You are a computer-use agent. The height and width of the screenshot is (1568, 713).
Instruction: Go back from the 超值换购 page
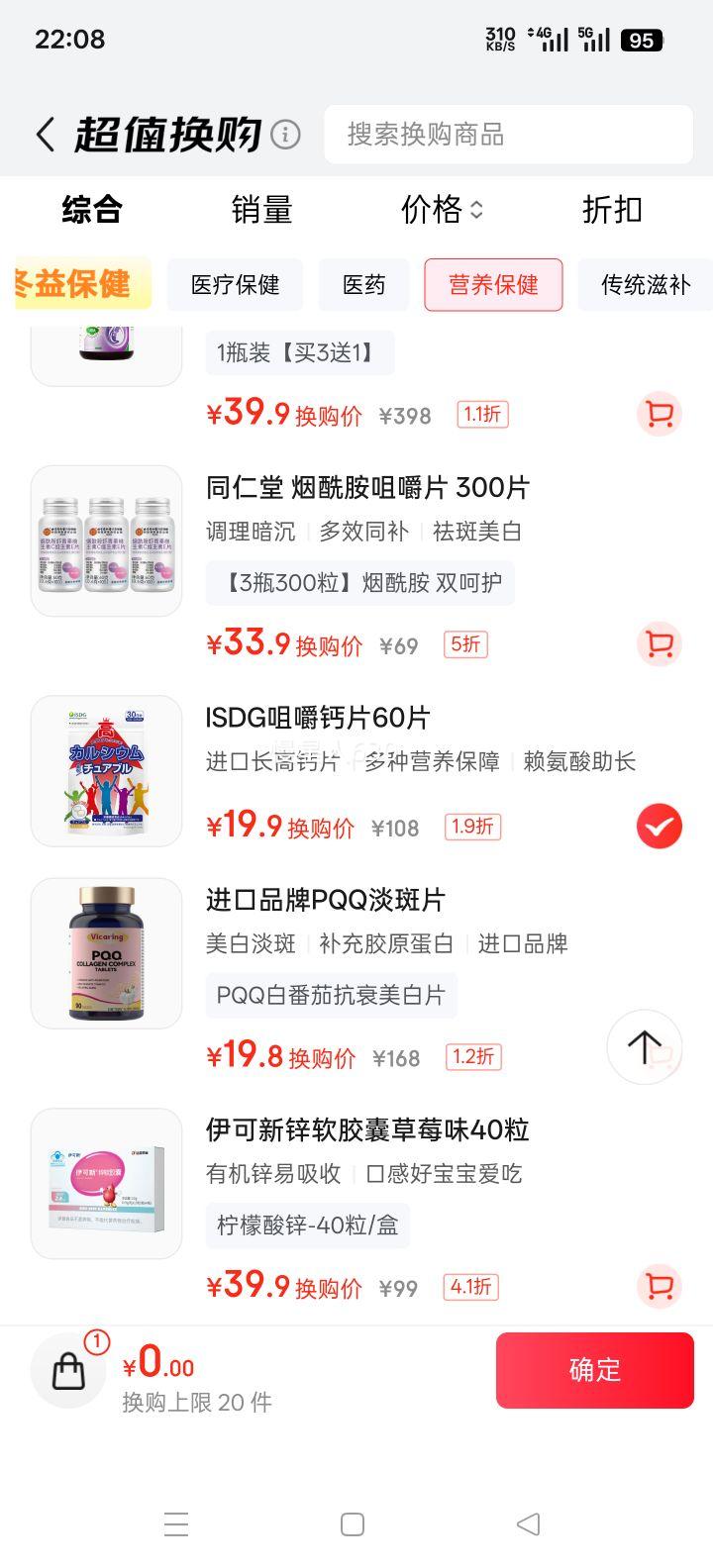tap(45, 135)
